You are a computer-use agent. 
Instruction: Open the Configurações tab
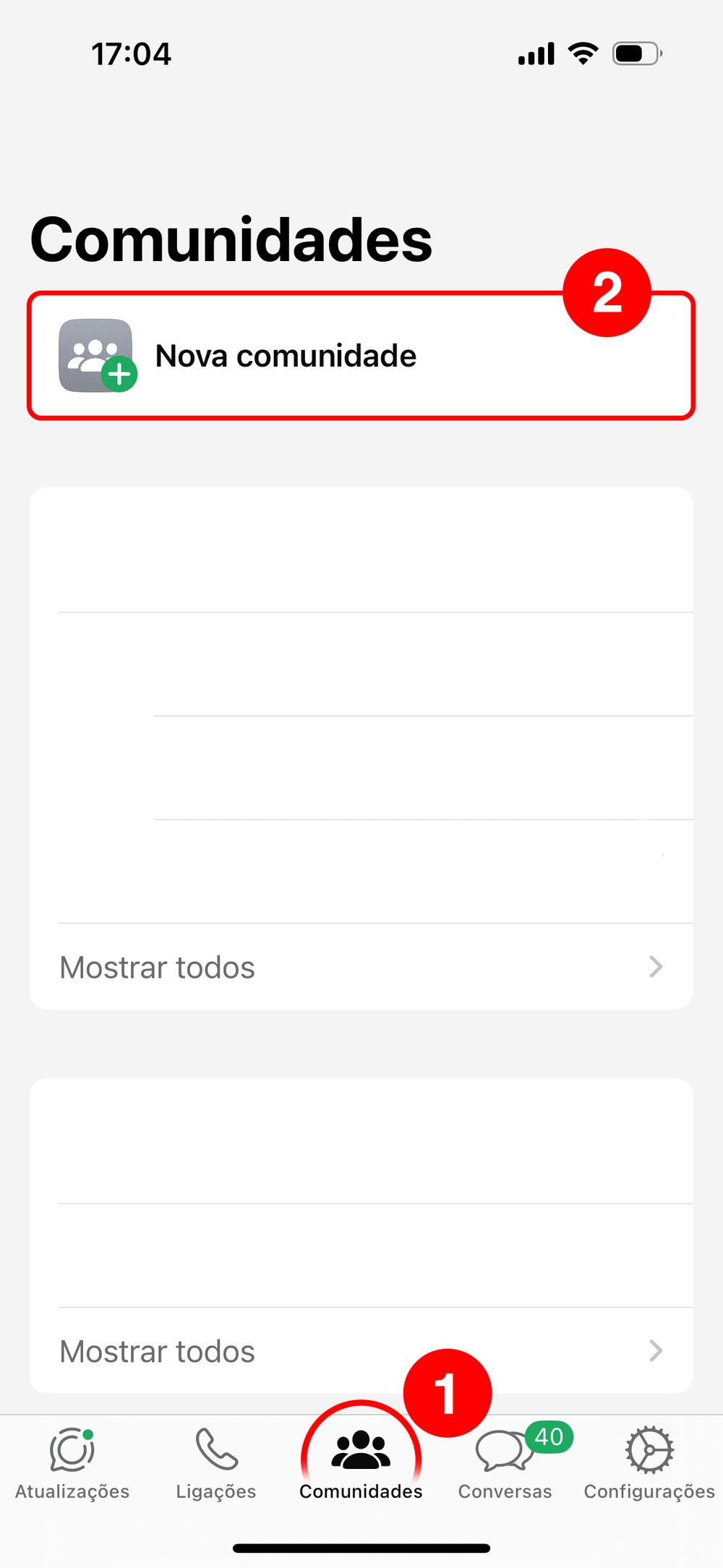coord(649,1462)
